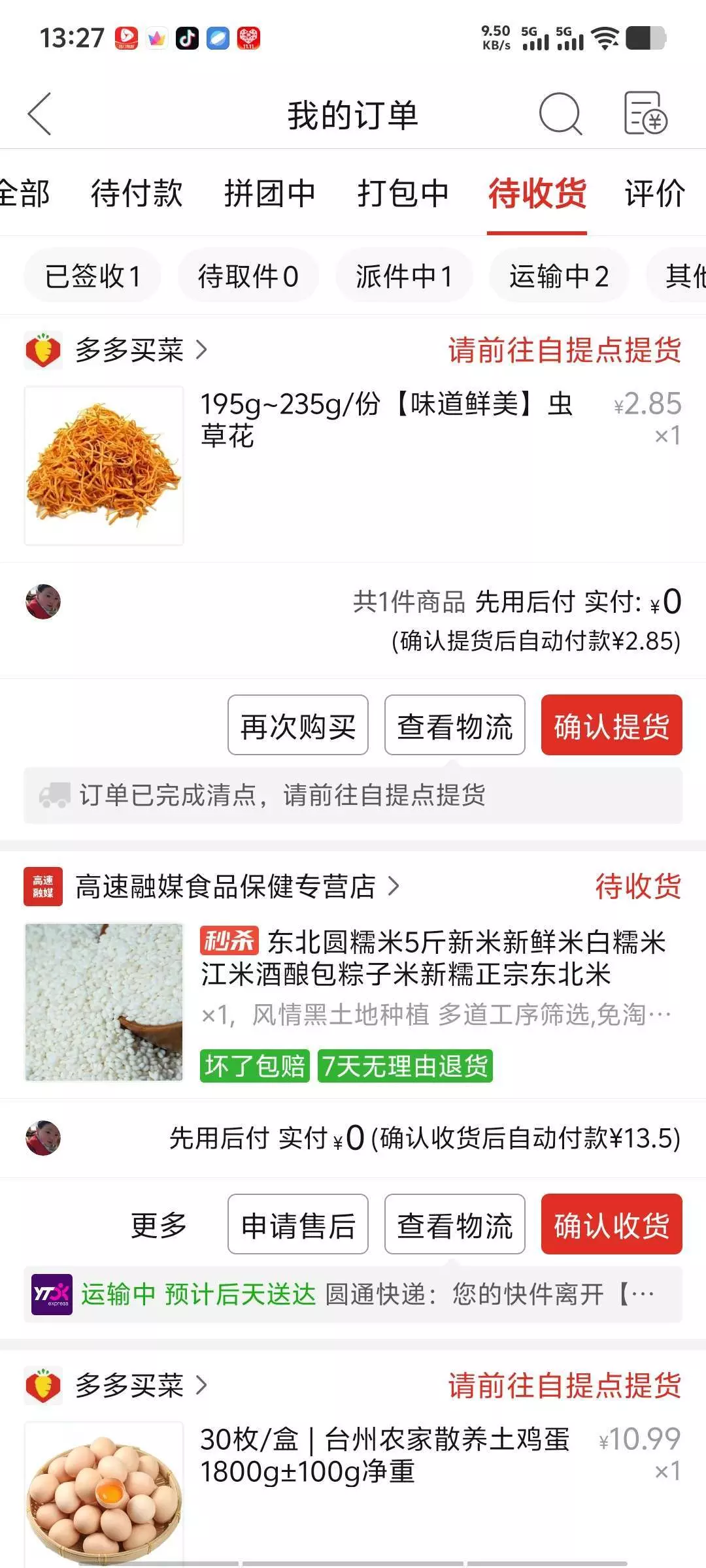This screenshot has height=1568, width=706.
Task: Tap 确认提货 for 虫草花 order
Action: point(611,725)
